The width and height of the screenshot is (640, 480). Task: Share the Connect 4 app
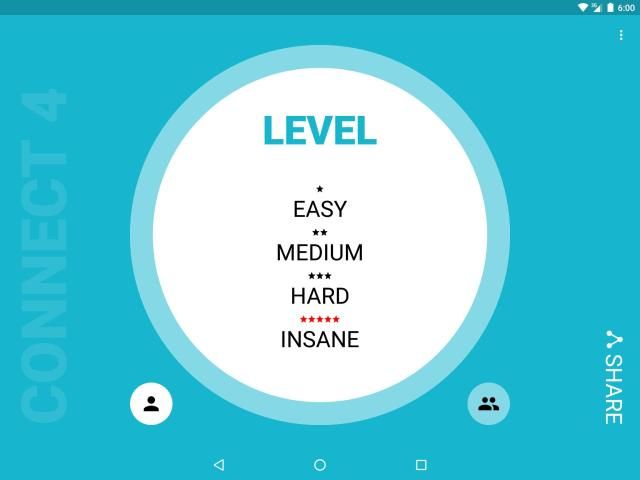(613, 376)
